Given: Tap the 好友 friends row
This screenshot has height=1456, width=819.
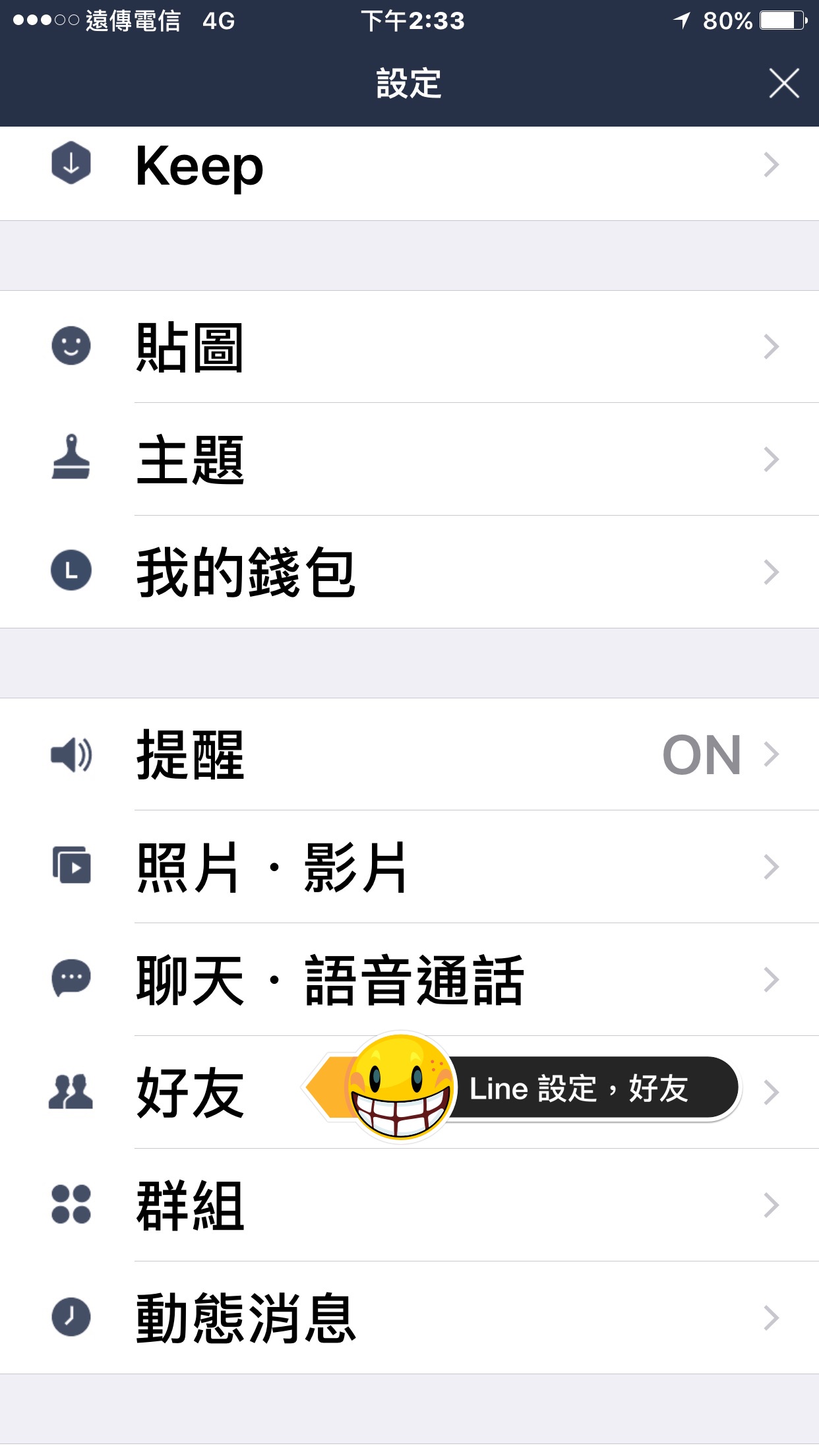Looking at the screenshot, I should (191, 1093).
